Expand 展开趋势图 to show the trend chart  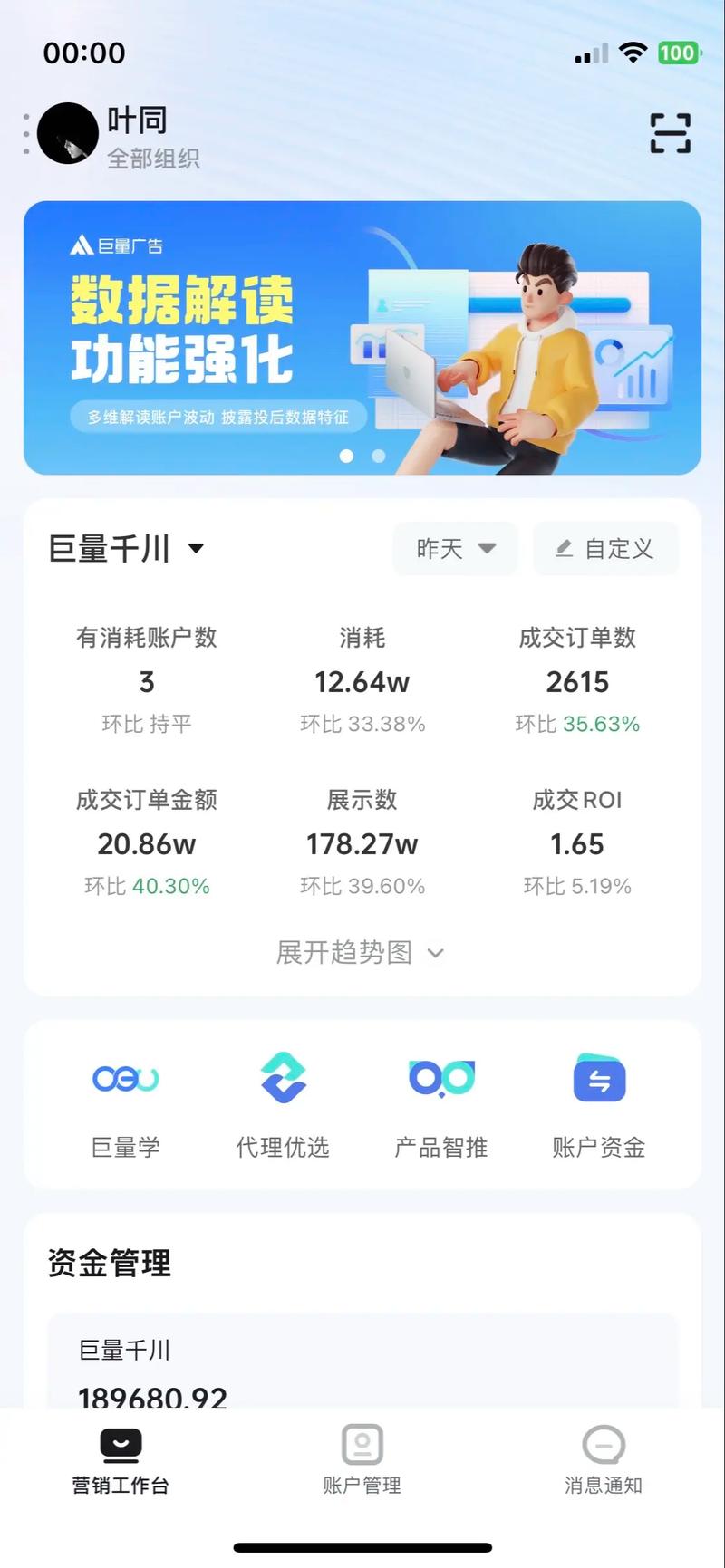click(362, 953)
